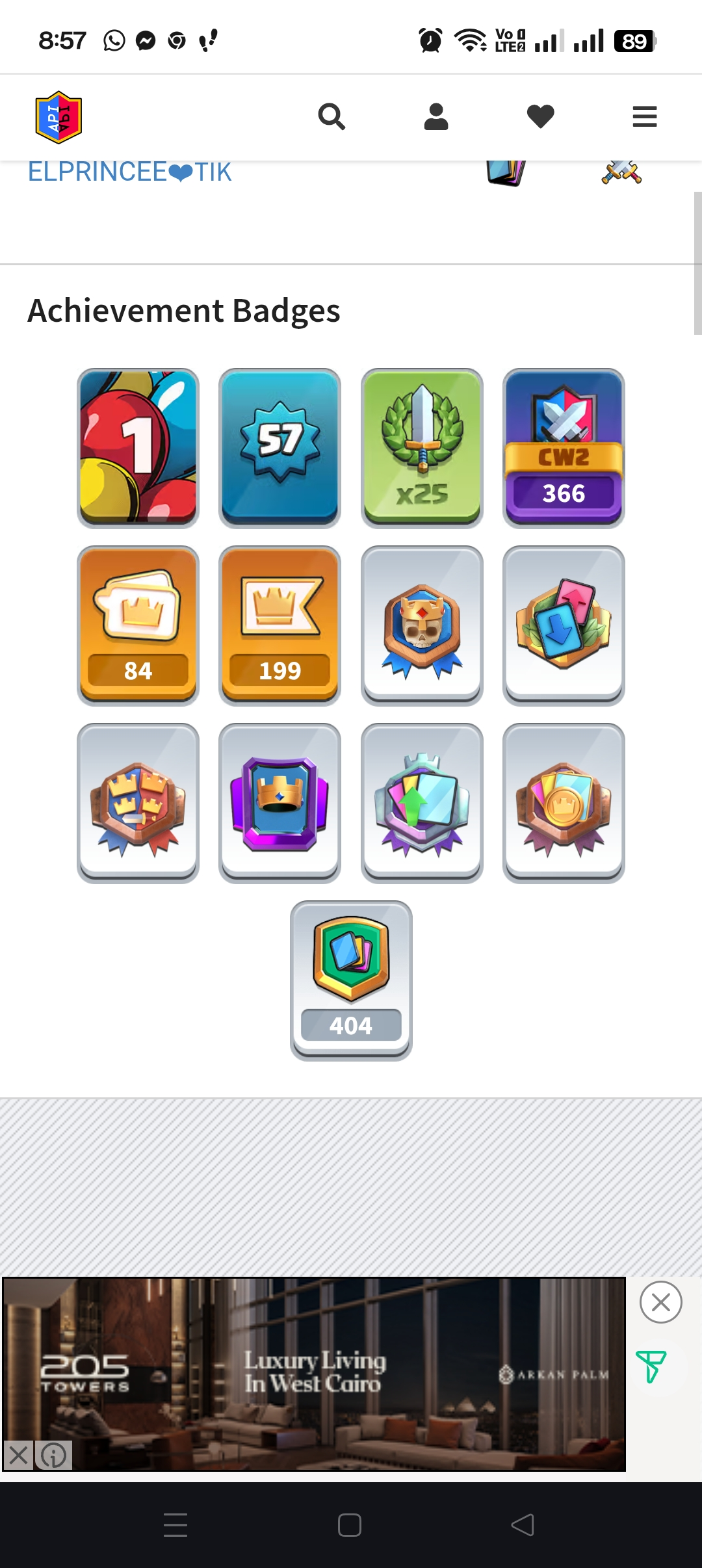Open the ELPRINCEE TIK player link

tap(129, 172)
